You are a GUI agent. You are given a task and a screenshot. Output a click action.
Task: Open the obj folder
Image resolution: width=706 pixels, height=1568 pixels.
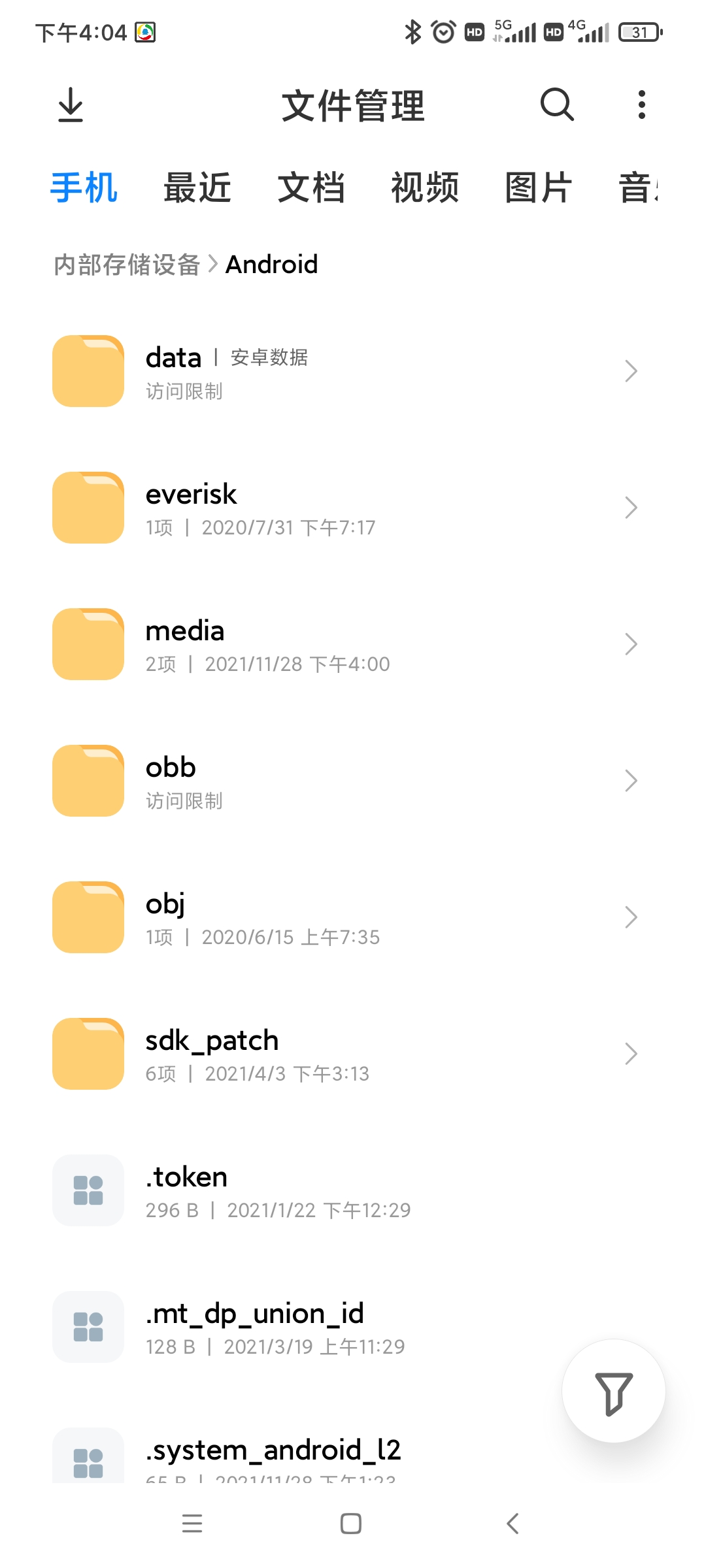tap(353, 917)
